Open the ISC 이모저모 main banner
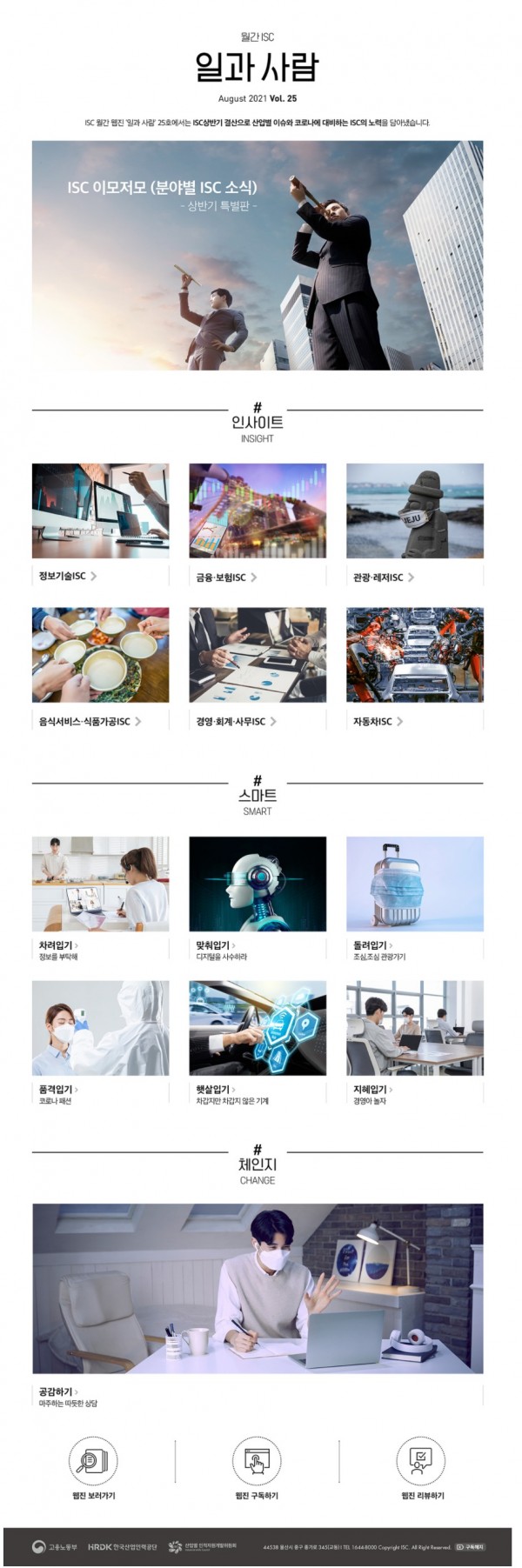 pyautogui.click(x=257, y=255)
